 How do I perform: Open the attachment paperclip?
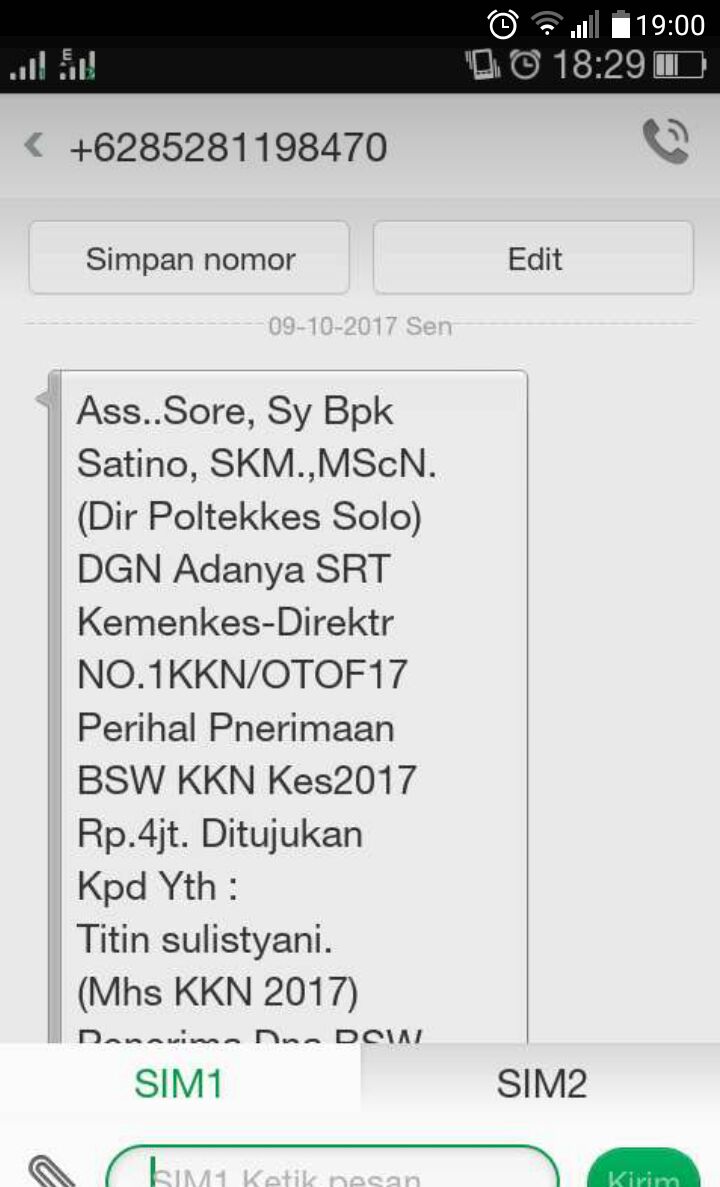click(50, 1172)
